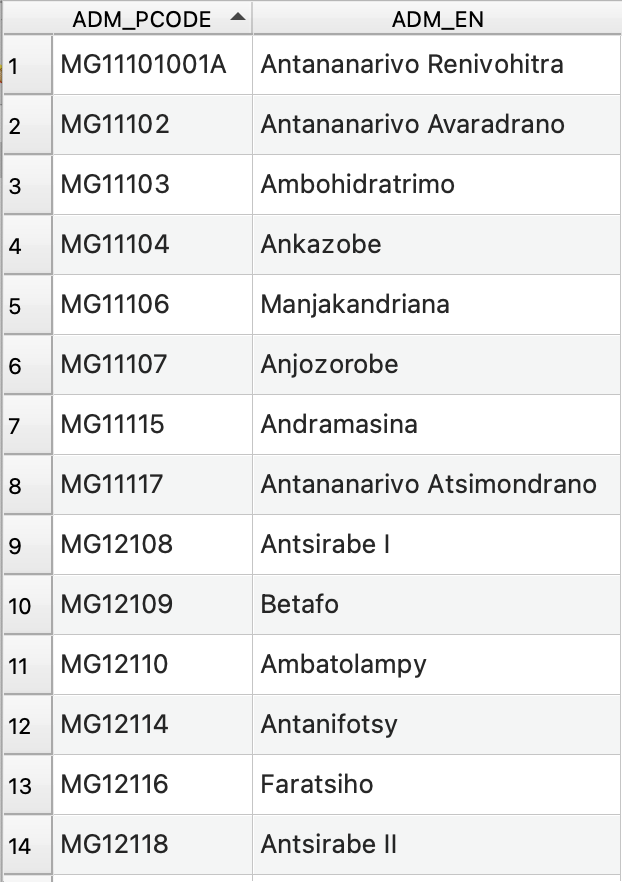Select row 1 using its row number button
Viewport: 622px width, 882px height.
tap(25, 65)
